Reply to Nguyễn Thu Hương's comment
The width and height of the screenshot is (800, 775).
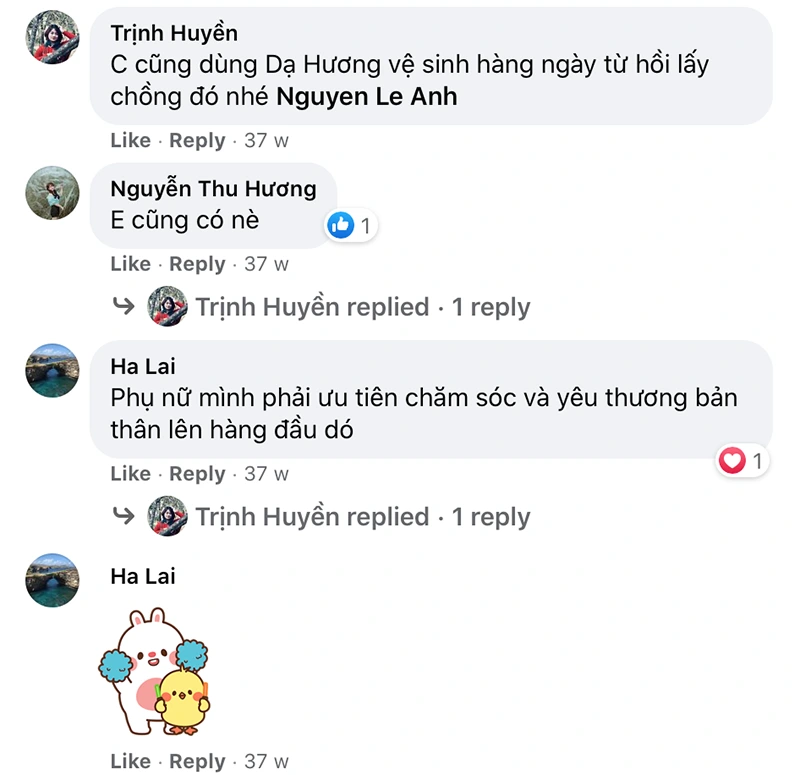[197, 265]
